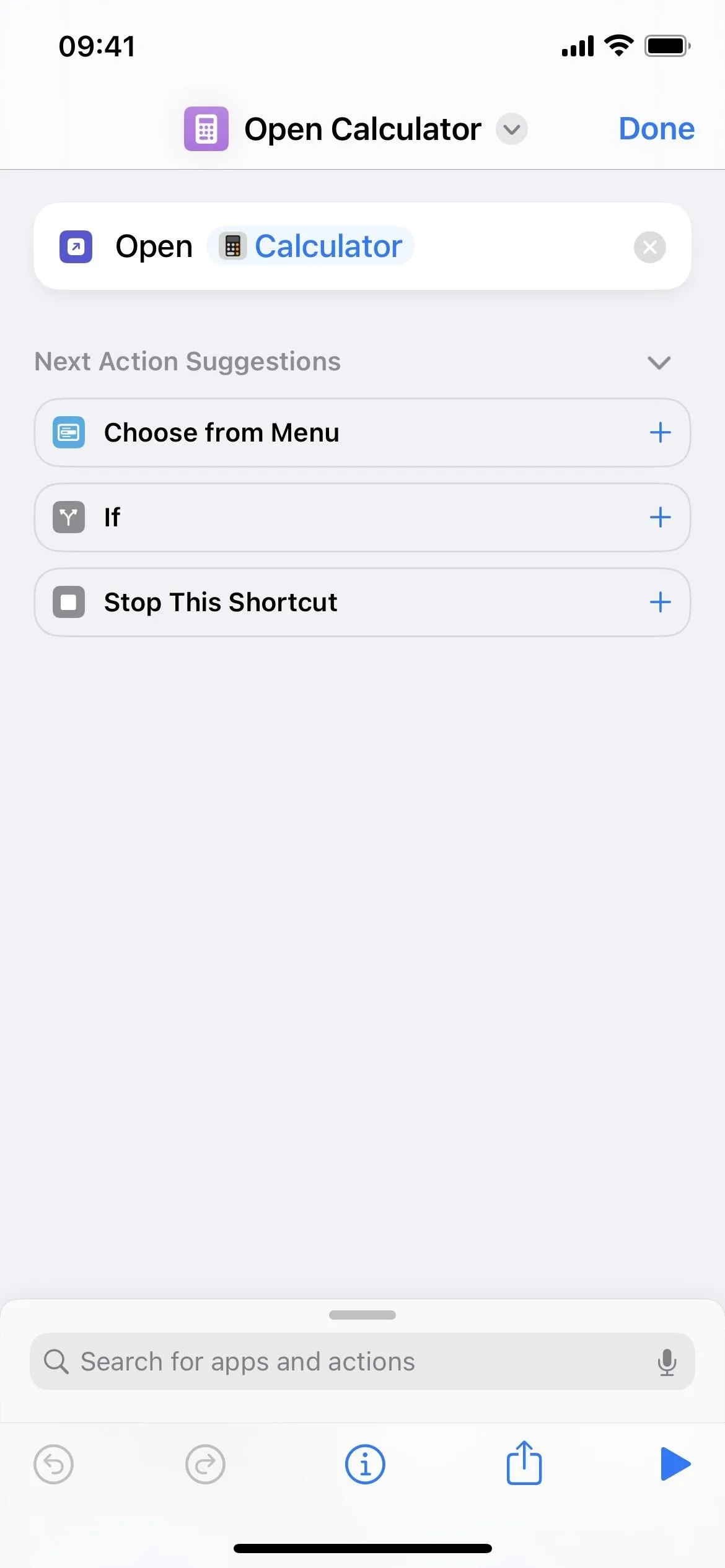This screenshot has height=1568, width=725.
Task: Remove the Open Calculator action
Action: click(649, 247)
